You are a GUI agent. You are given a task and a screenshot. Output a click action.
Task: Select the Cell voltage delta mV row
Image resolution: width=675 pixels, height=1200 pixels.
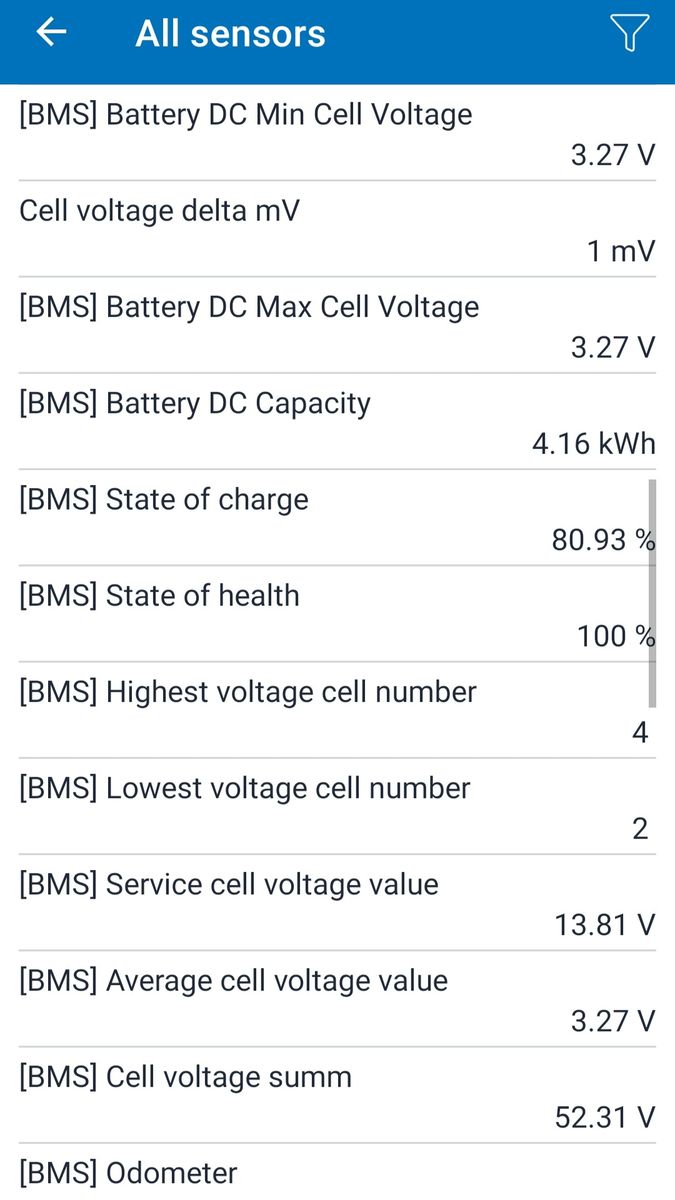tap(337, 230)
